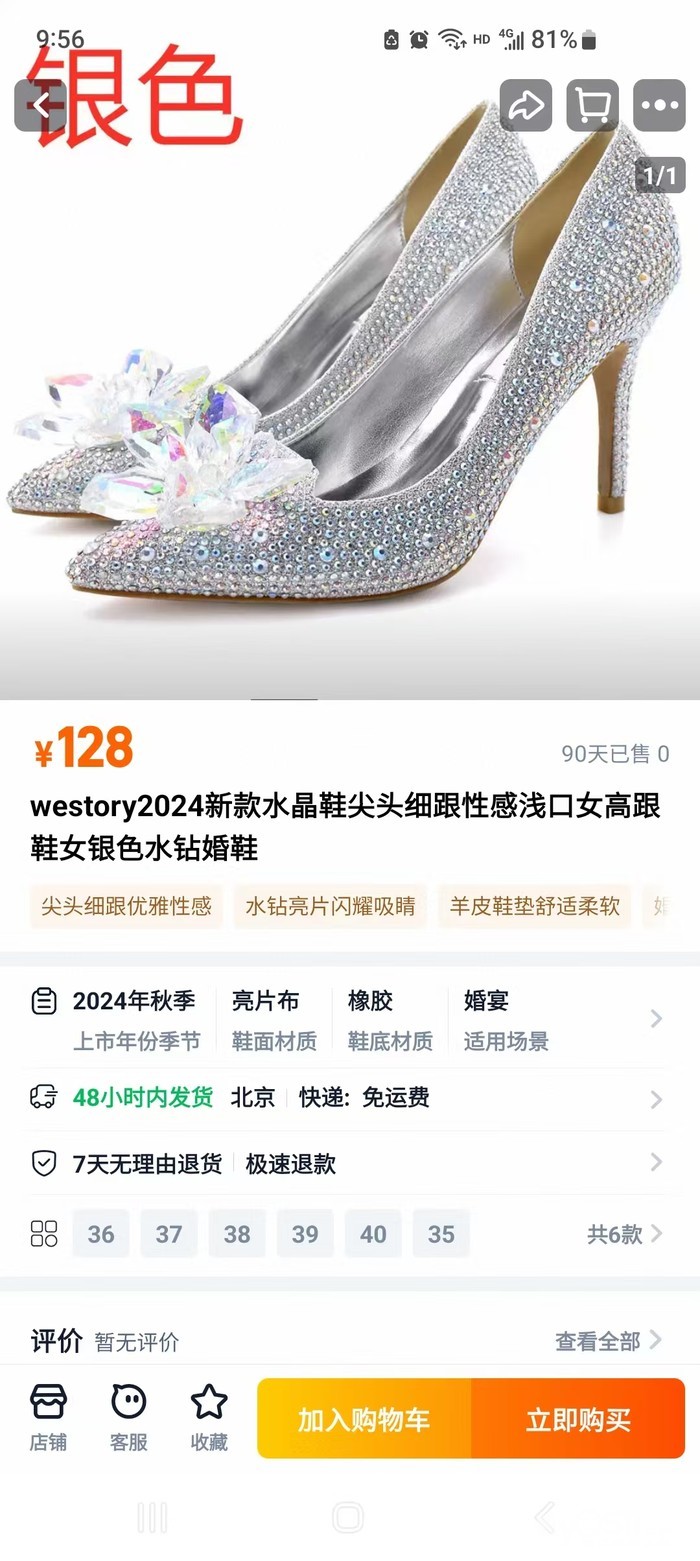Contact 客服 customer service
This screenshot has height=1561, width=700.
point(129,1417)
